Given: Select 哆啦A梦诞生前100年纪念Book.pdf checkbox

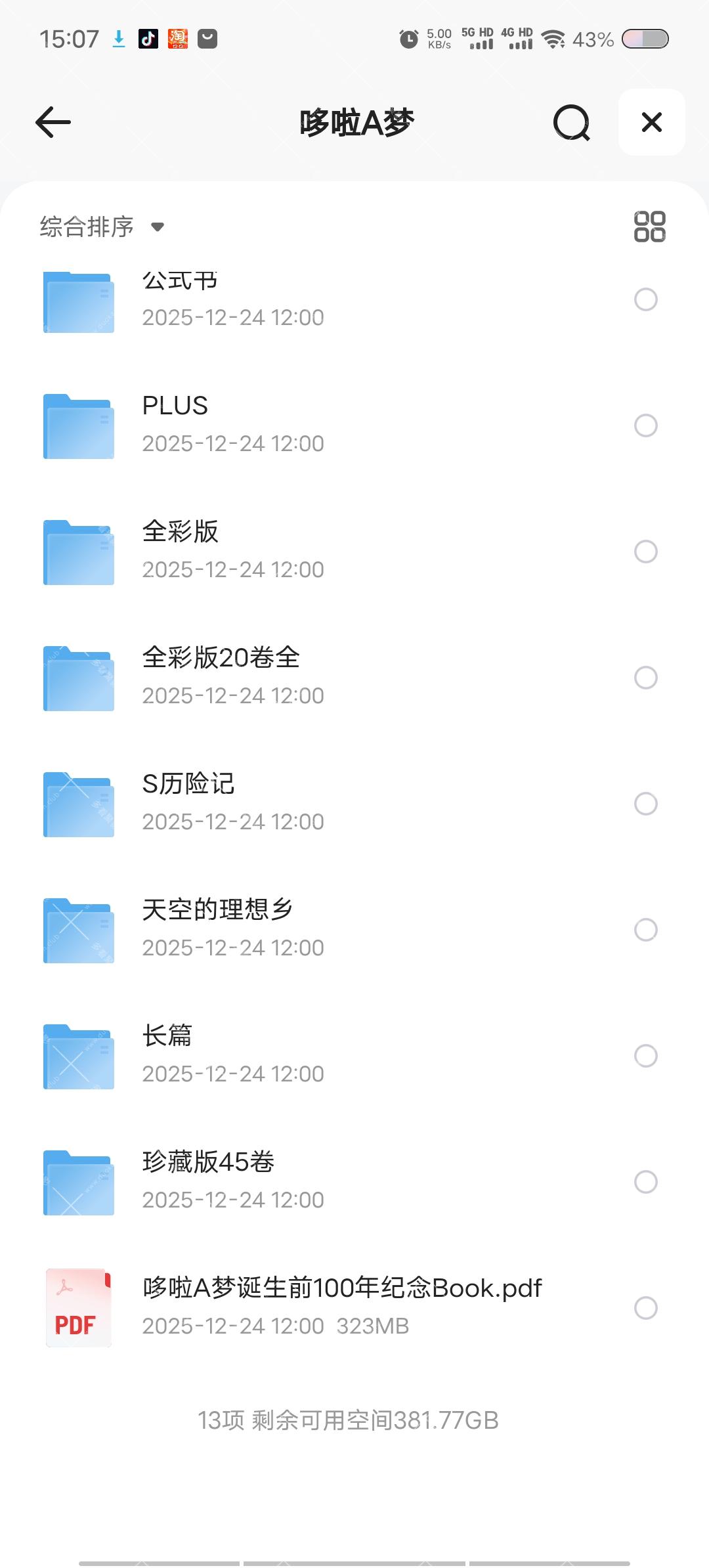Looking at the screenshot, I should pos(646,1309).
